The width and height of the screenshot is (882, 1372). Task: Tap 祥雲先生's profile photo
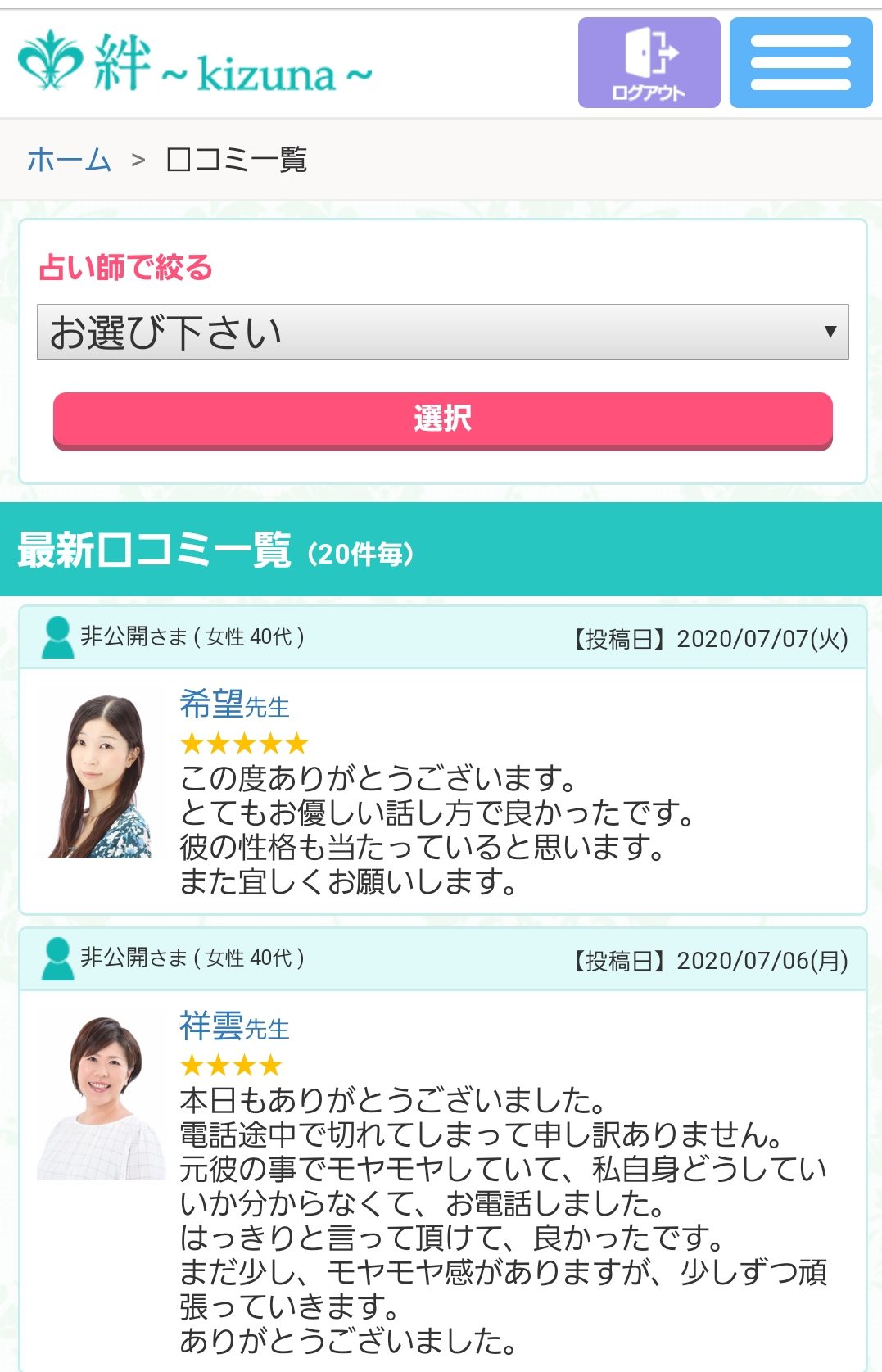[x=102, y=1098]
